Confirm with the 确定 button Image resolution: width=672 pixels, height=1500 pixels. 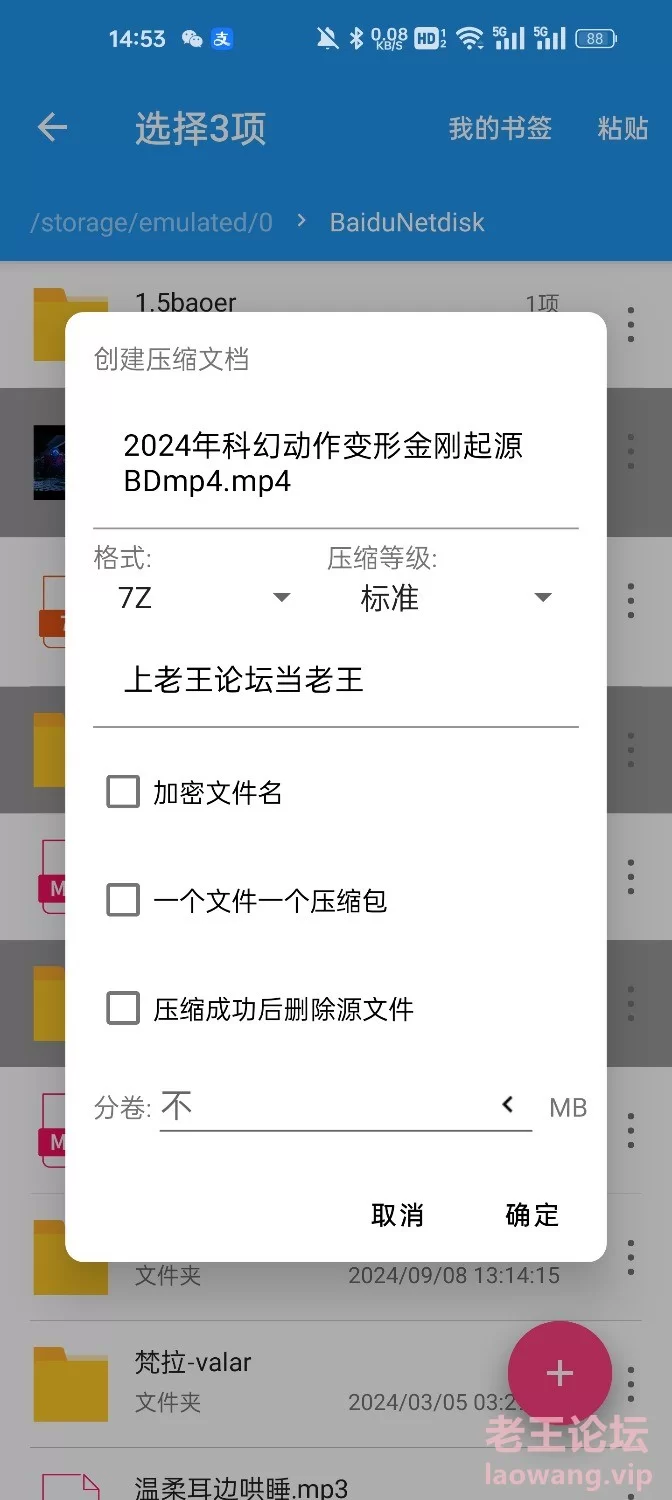click(532, 1215)
